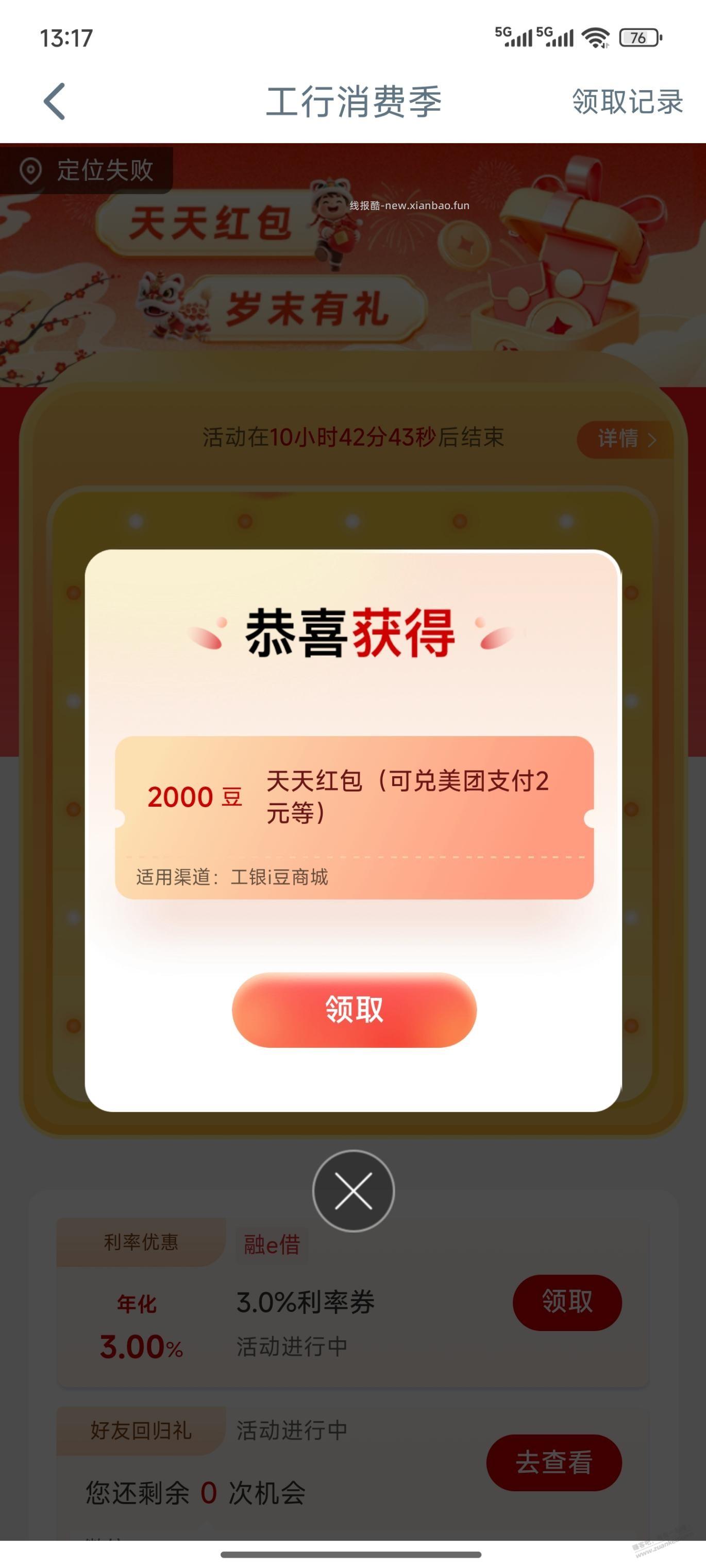706x1568 pixels.
Task: Claim the 3.0% interest rate coupon
Action: pos(568,1303)
